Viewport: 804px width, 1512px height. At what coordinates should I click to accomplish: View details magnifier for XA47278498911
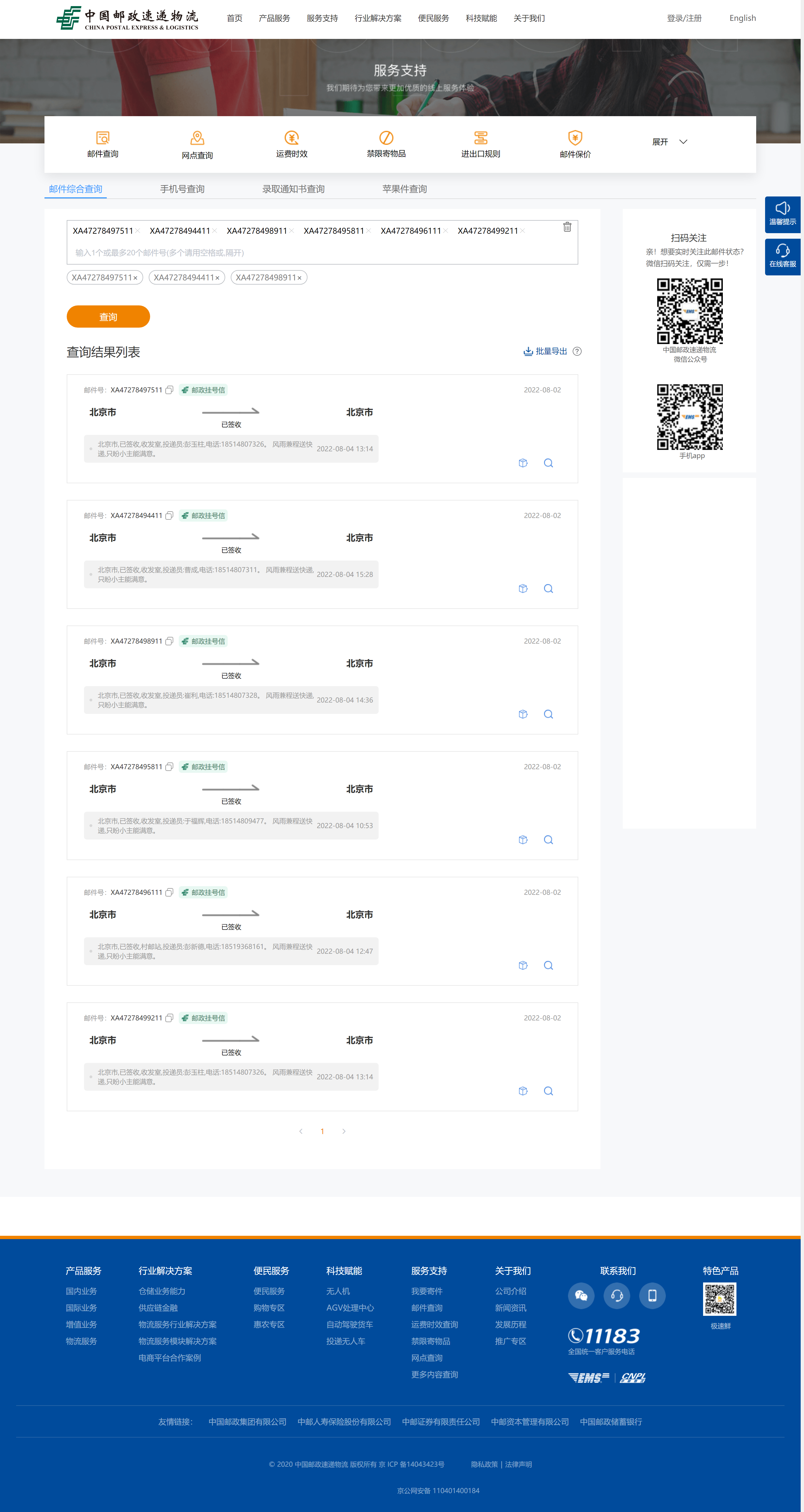(548, 714)
